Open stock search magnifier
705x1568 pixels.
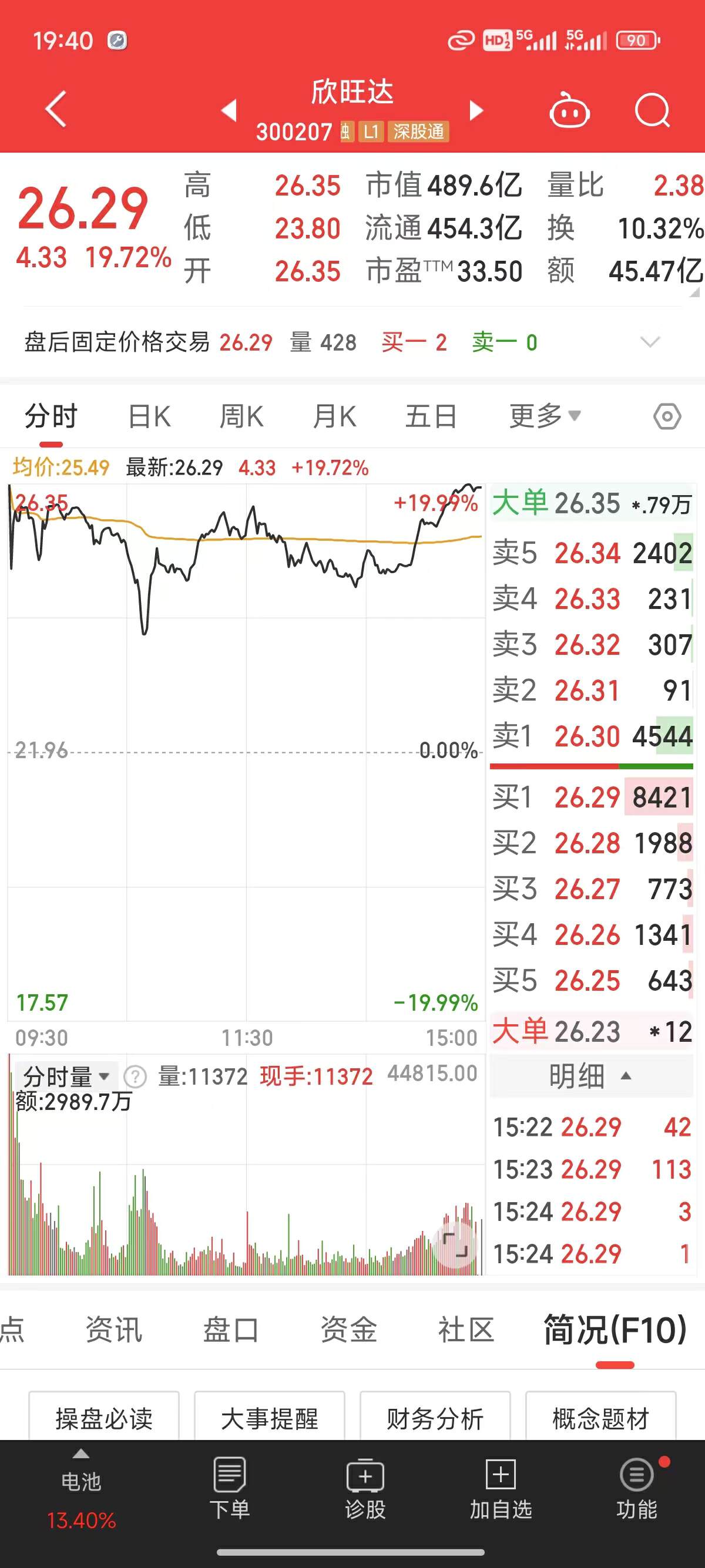(x=652, y=110)
